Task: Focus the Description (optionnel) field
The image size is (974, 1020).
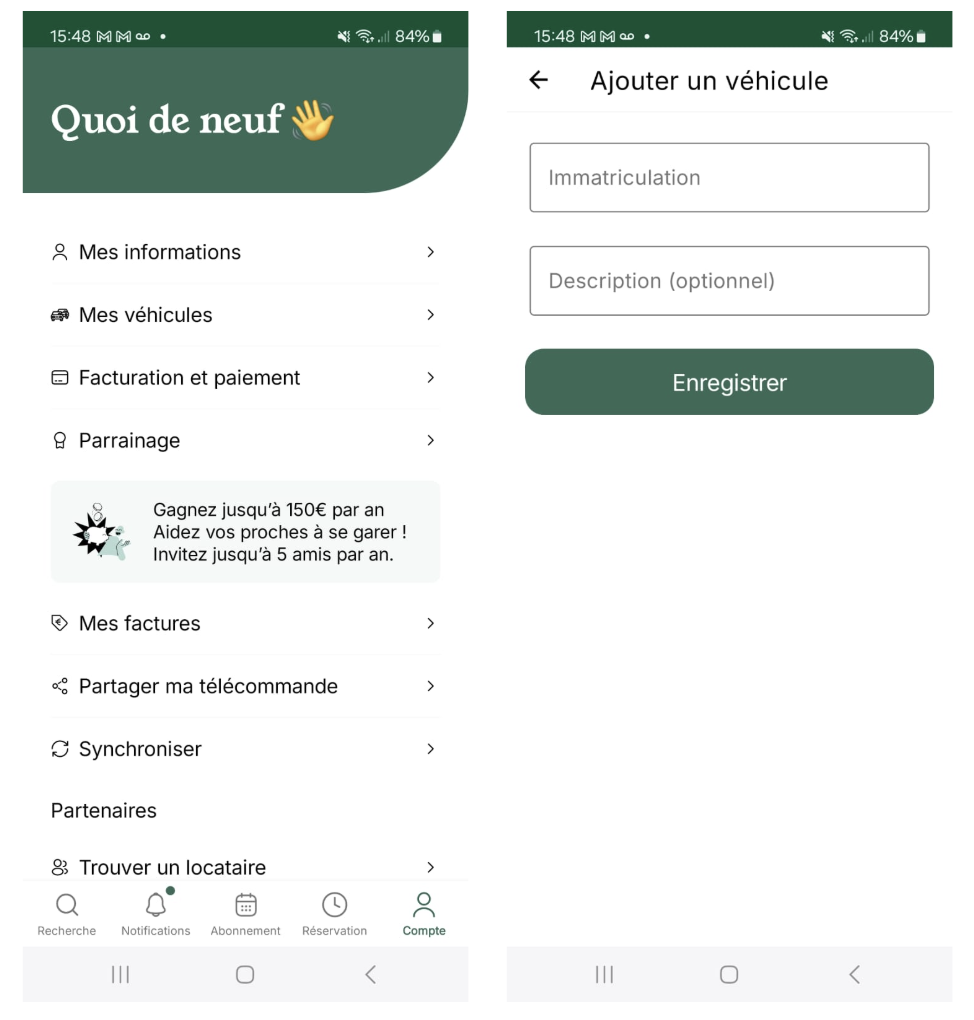Action: click(x=729, y=281)
